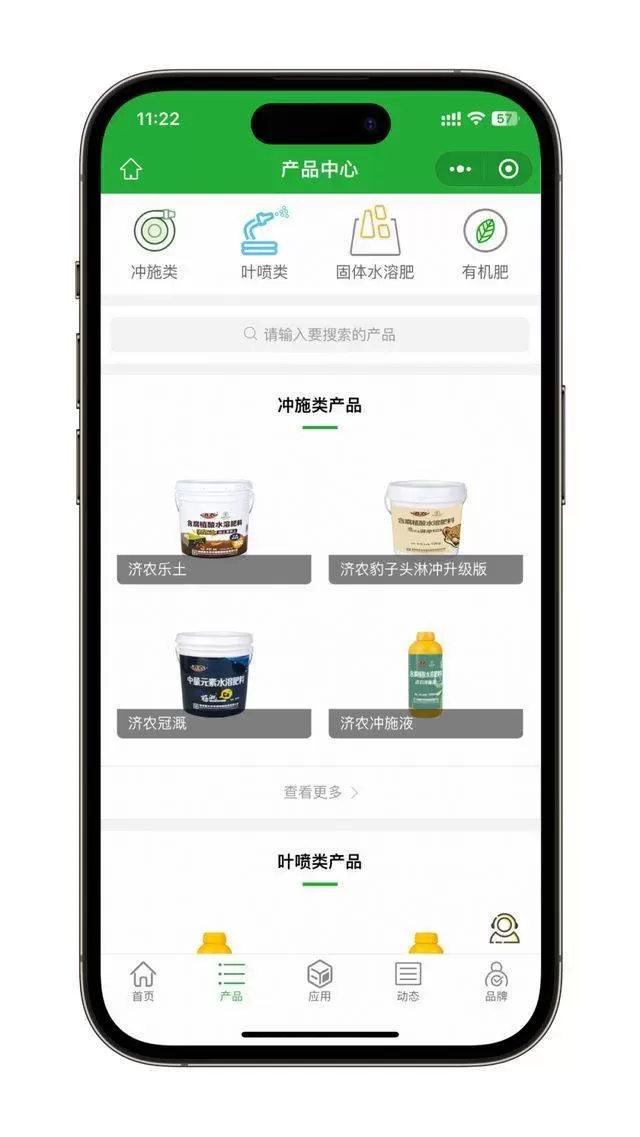This screenshot has height=1137, width=640.
Task: Choose the 有机肥 category
Action: pyautogui.click(x=485, y=243)
